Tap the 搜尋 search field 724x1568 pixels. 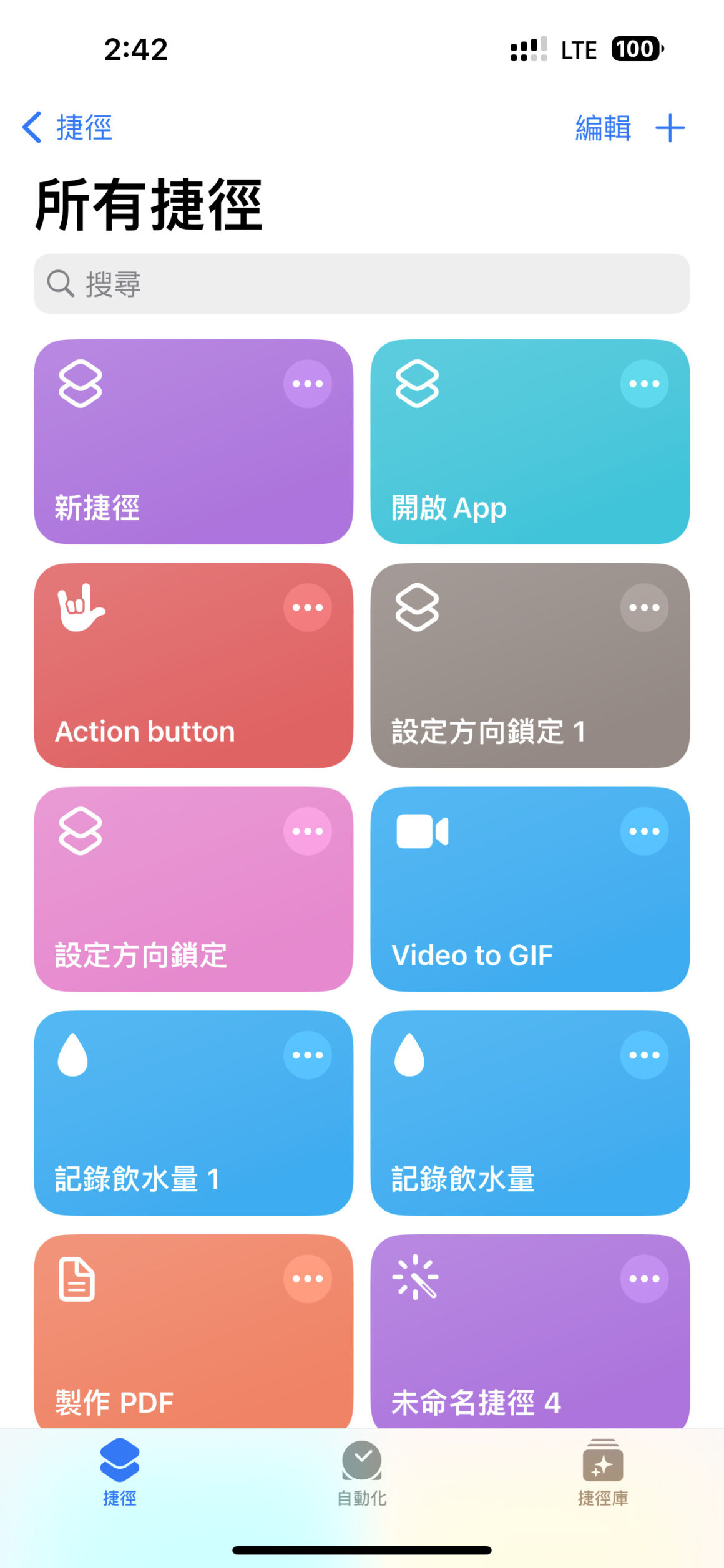(x=361, y=284)
